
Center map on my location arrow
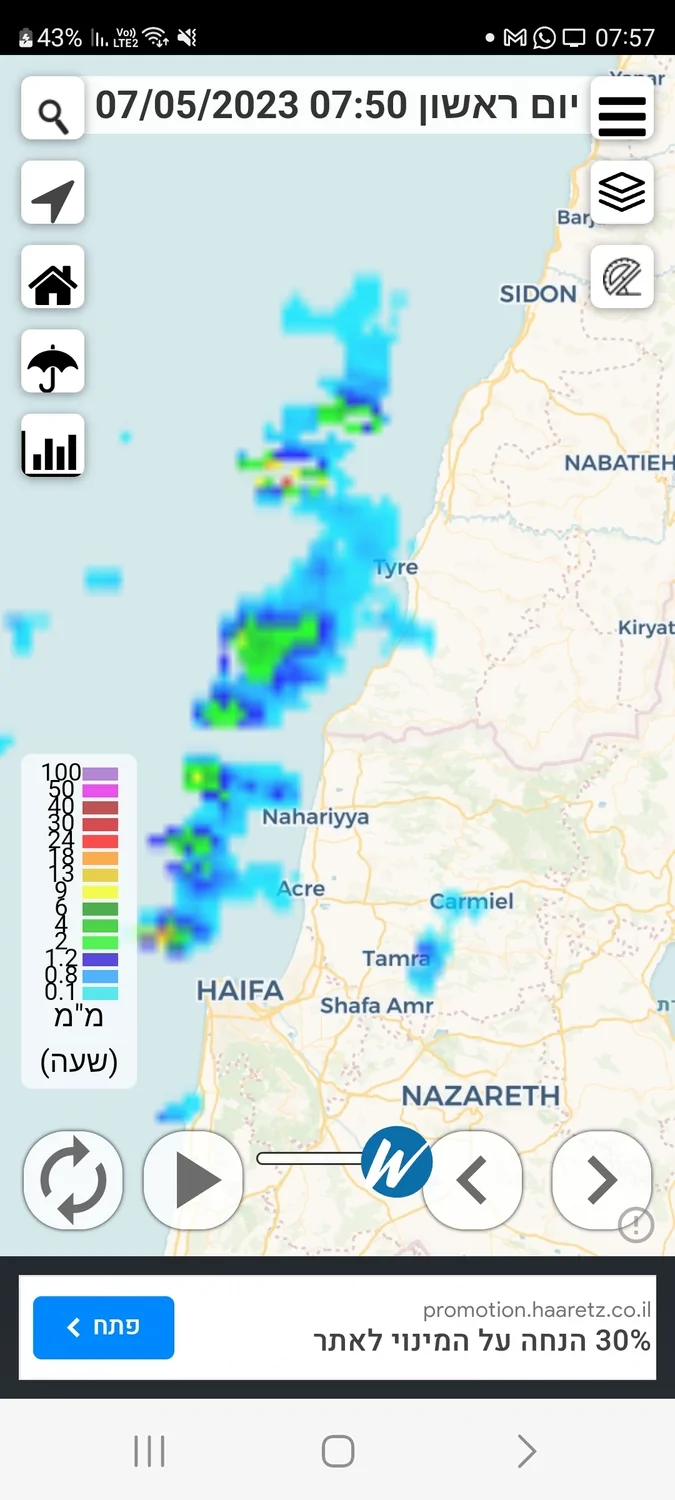[52, 193]
